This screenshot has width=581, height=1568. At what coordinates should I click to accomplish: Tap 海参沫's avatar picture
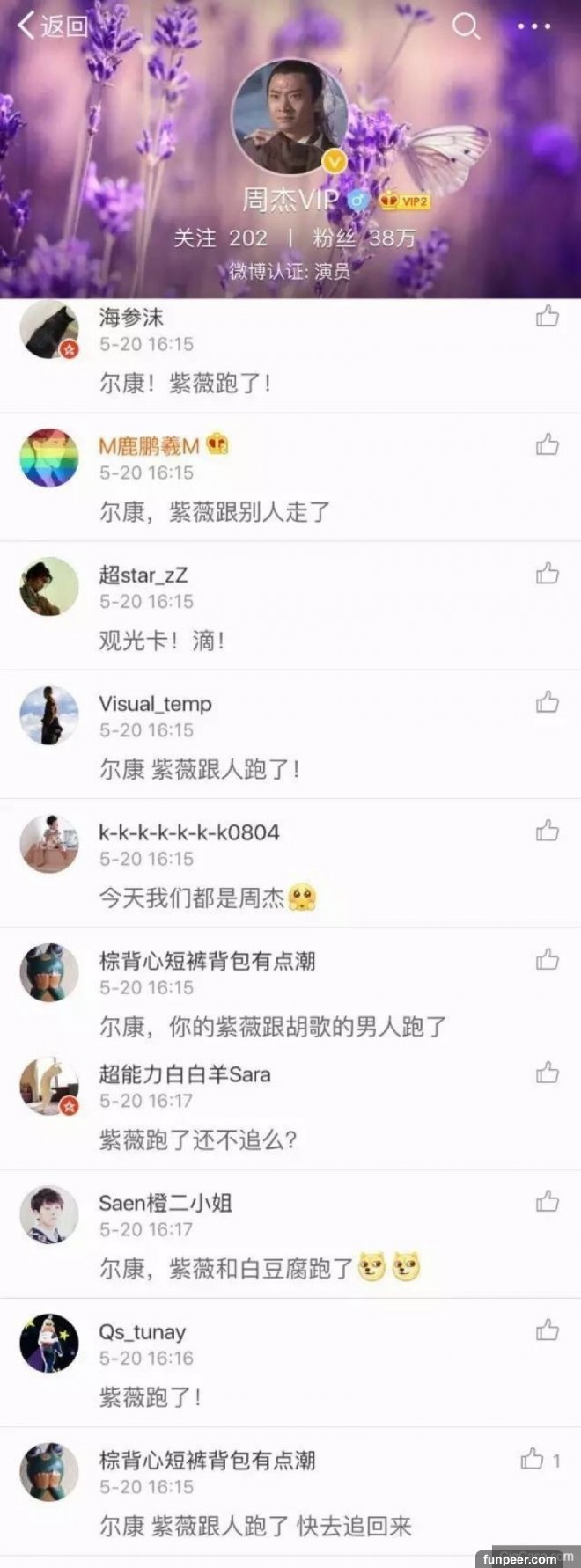click(x=49, y=330)
